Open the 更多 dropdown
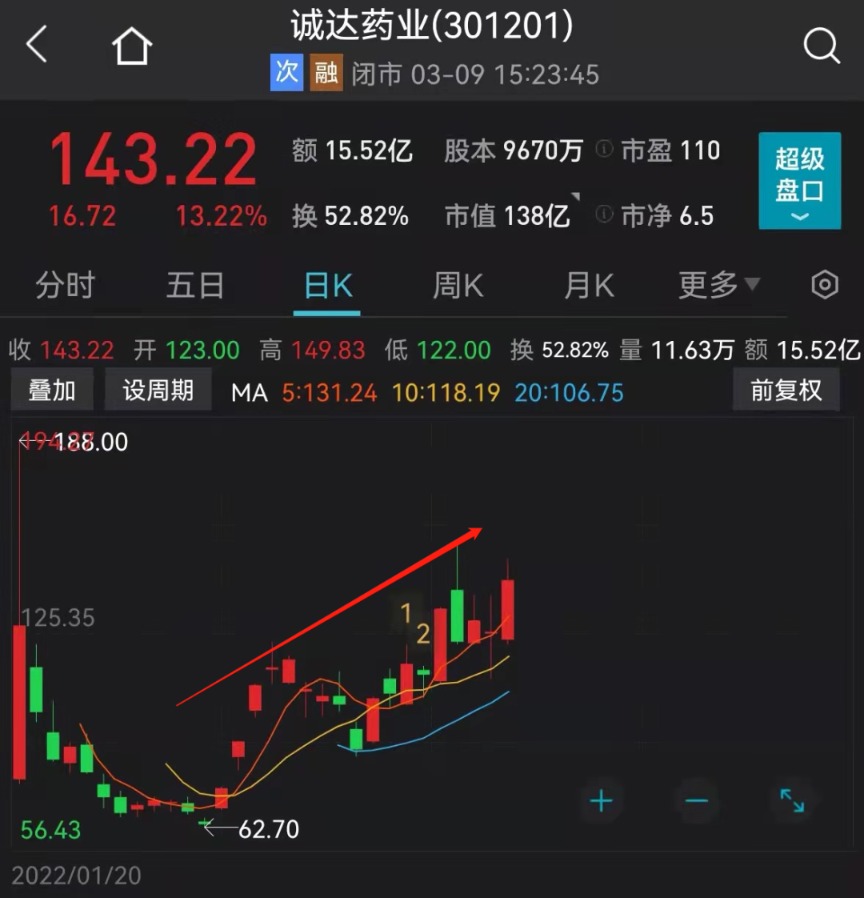864x898 pixels. [719, 285]
